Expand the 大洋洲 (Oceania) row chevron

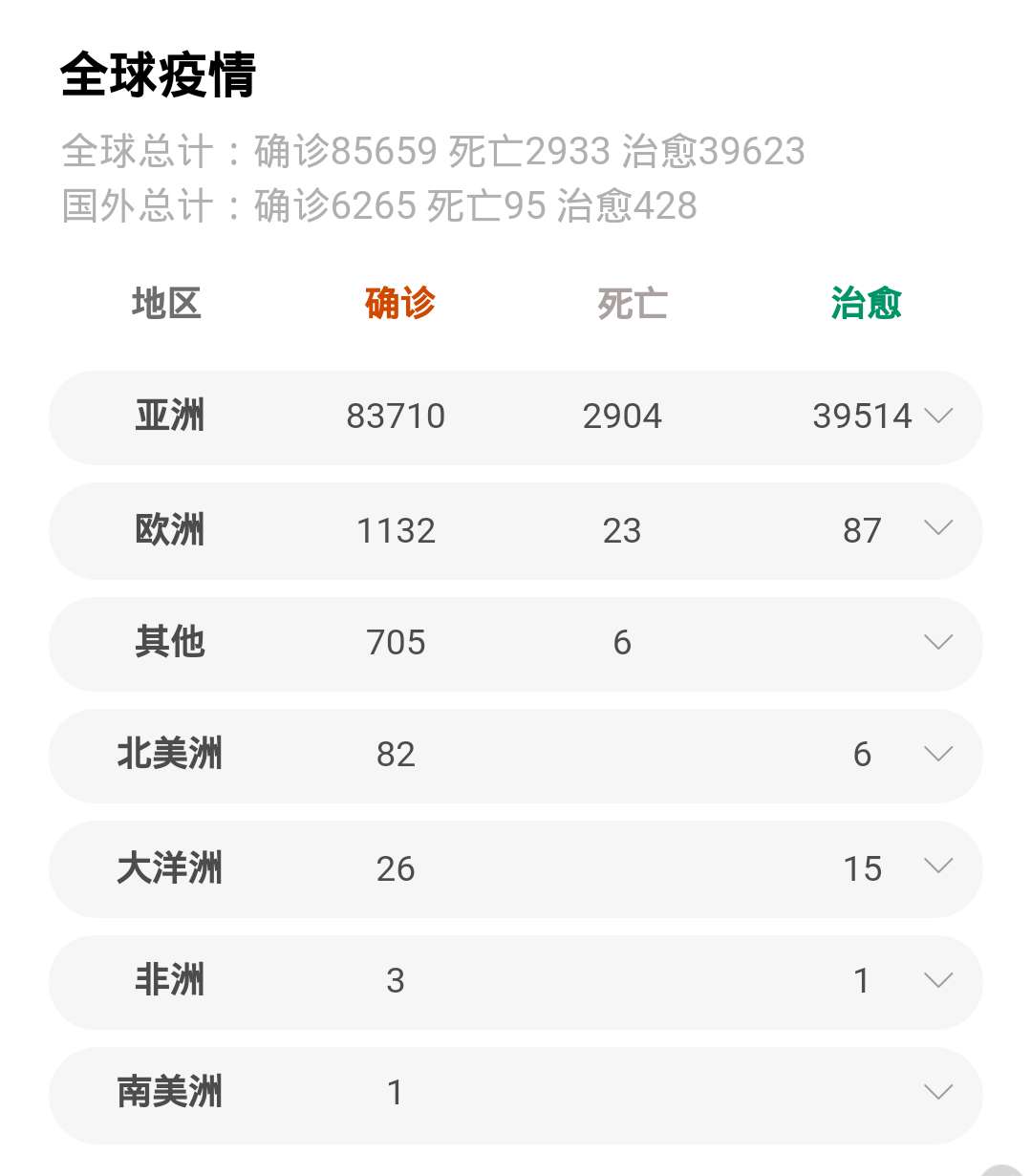click(x=940, y=867)
